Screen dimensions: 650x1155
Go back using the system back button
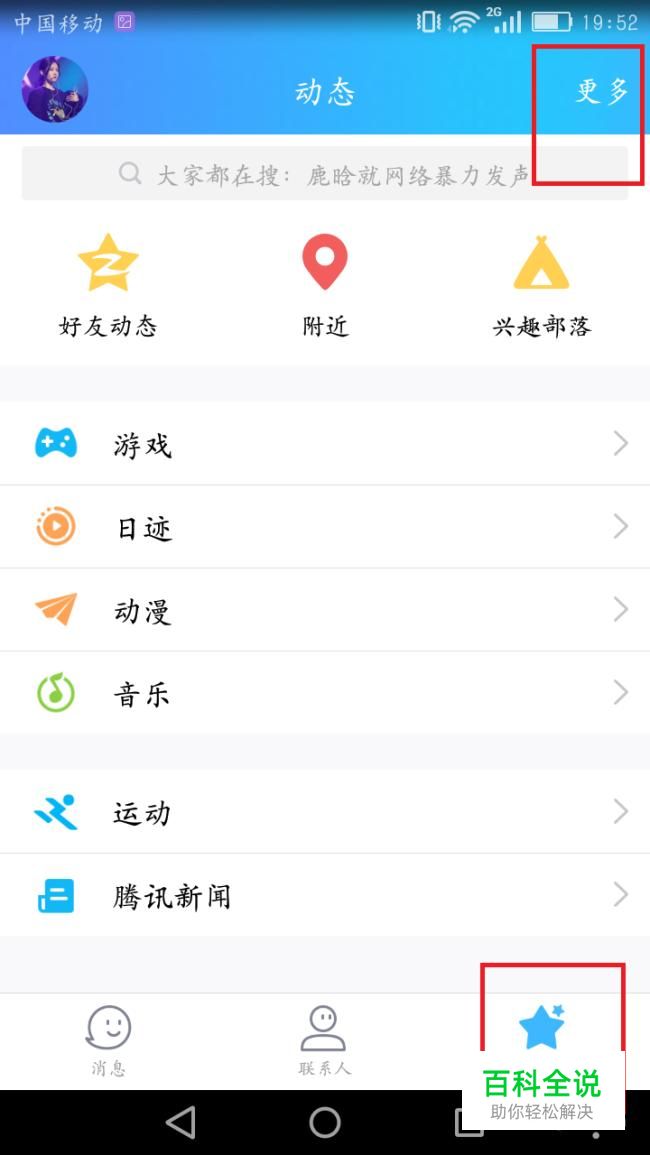point(181,1122)
